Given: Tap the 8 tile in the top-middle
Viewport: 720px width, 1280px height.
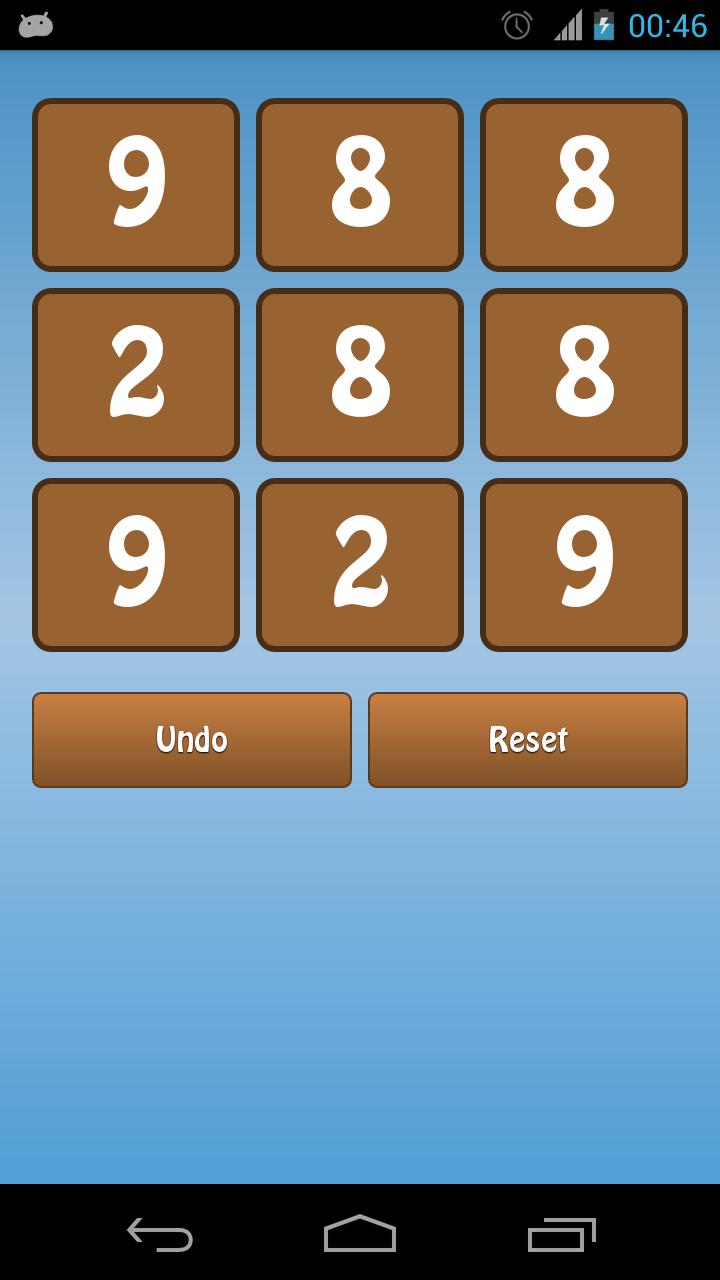Looking at the screenshot, I should [359, 184].
